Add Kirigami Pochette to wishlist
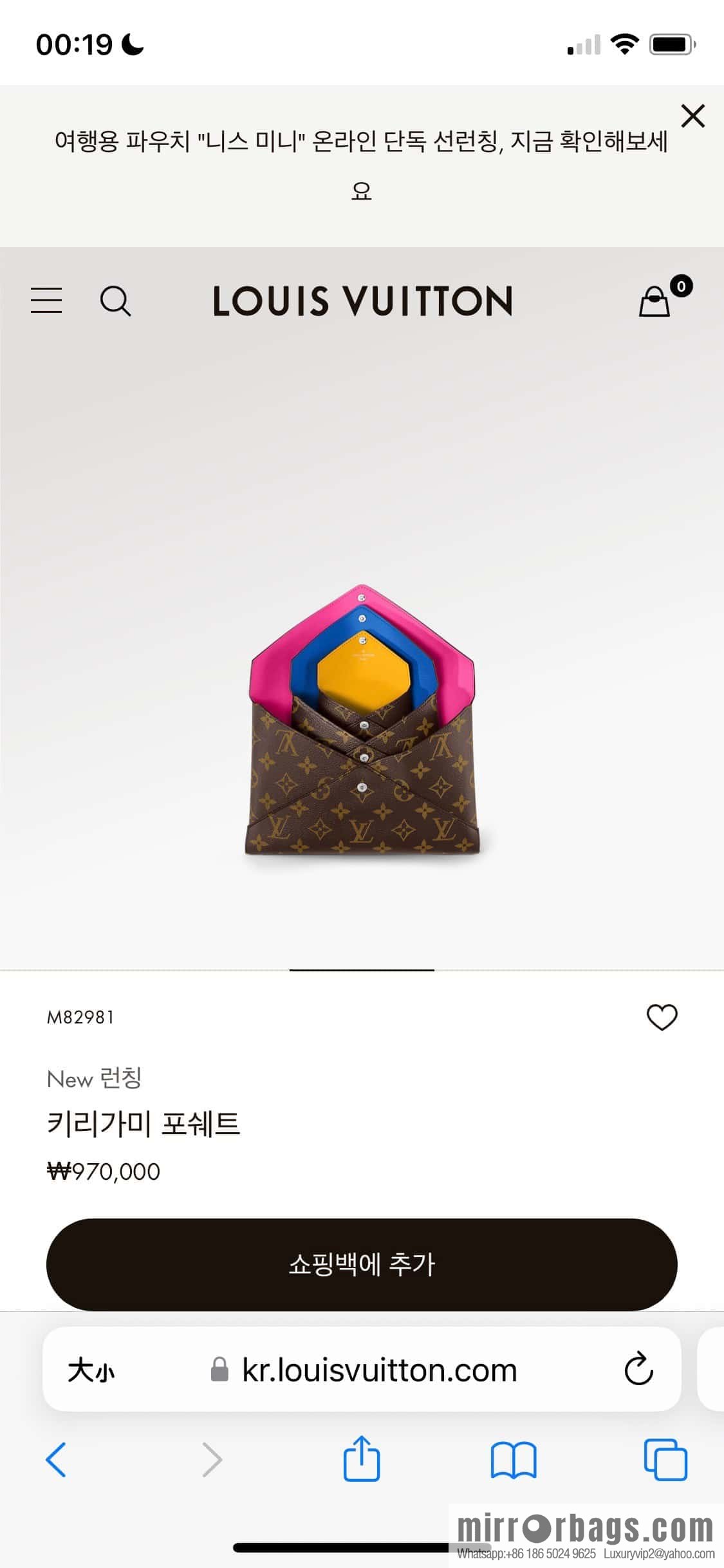Image resolution: width=724 pixels, height=1568 pixels. point(662,1017)
